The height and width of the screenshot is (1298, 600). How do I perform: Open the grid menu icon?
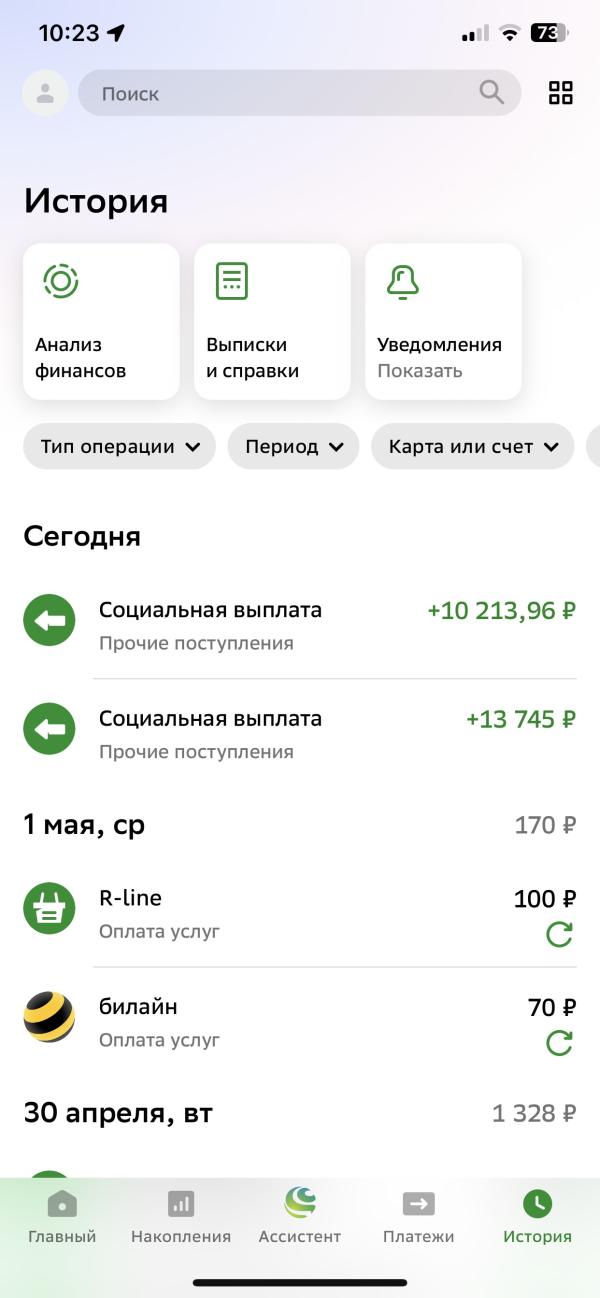pos(561,93)
